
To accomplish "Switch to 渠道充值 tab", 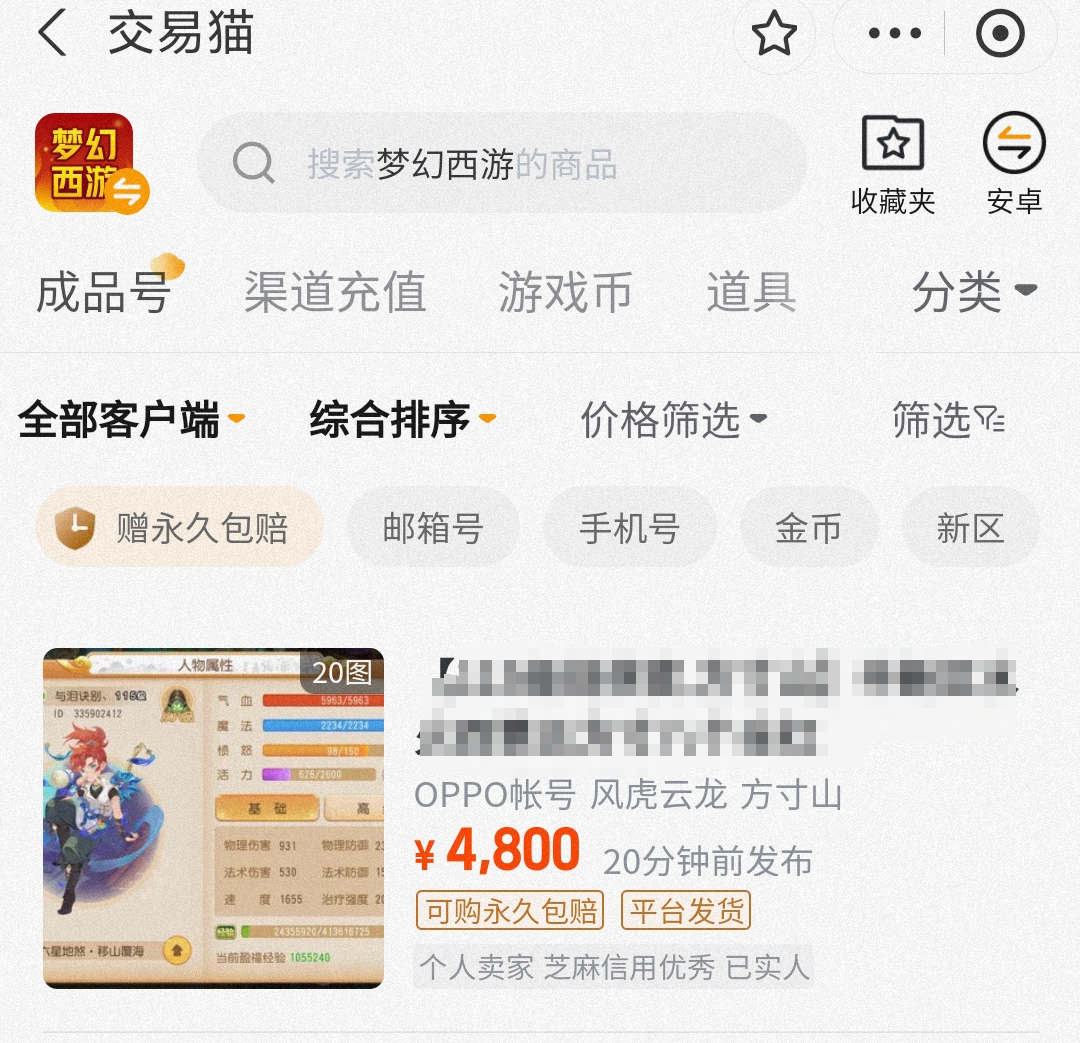I will pyautogui.click(x=335, y=292).
